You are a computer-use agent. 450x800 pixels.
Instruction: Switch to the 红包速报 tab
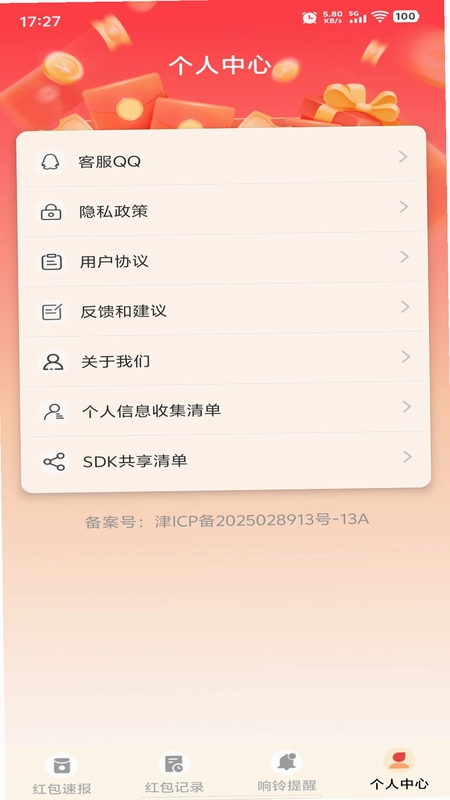coord(62,774)
